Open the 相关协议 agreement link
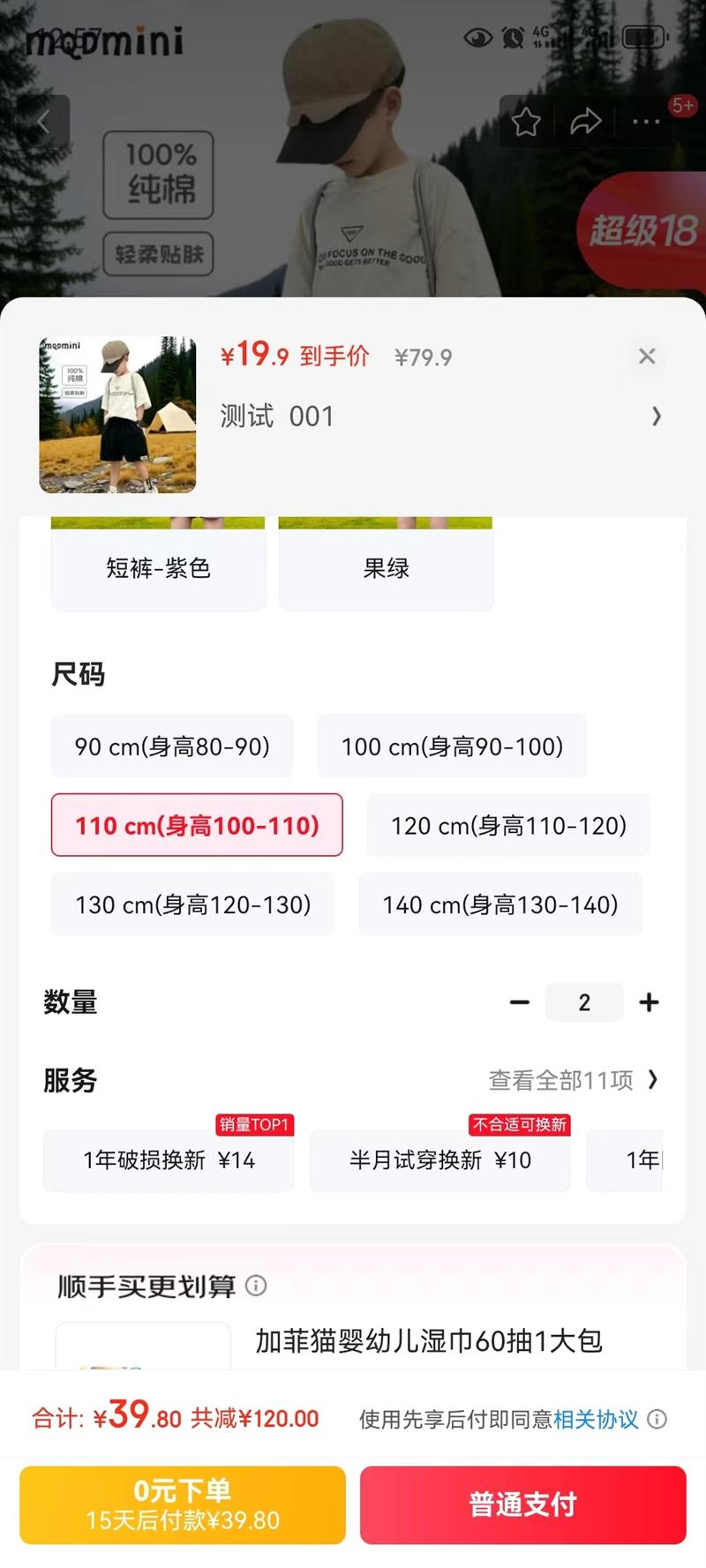 pyautogui.click(x=596, y=1419)
